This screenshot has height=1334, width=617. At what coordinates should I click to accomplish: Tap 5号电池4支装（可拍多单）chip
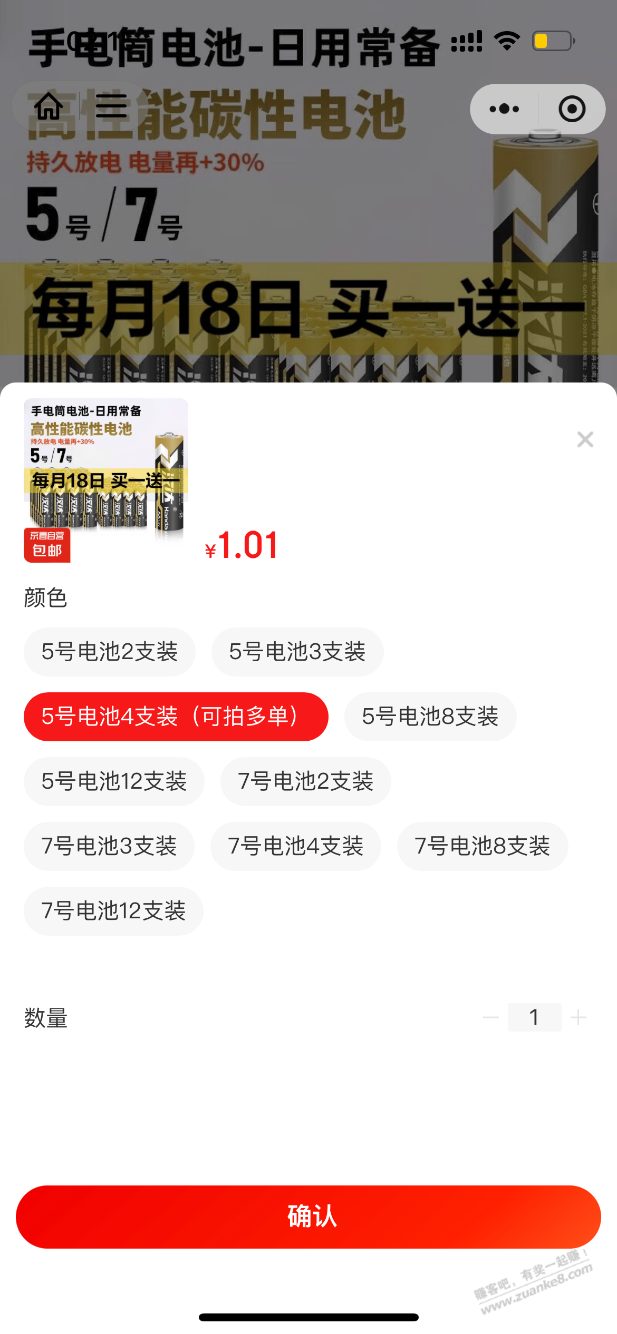[x=176, y=717]
